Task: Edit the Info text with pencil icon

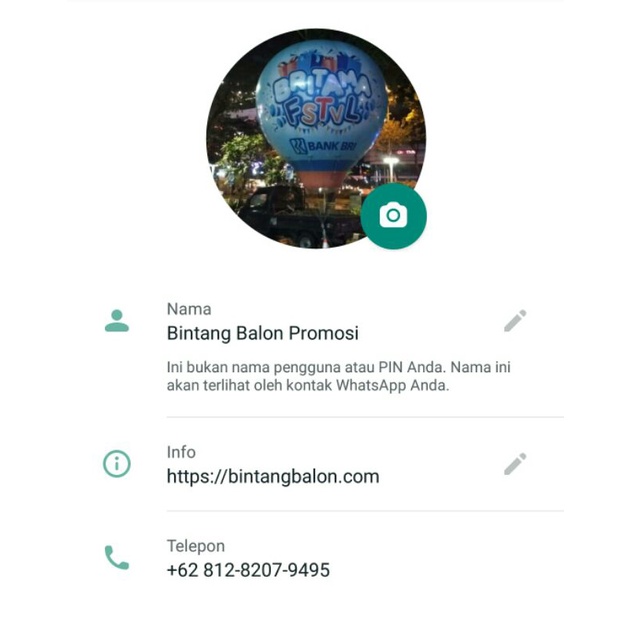Action: [x=514, y=464]
